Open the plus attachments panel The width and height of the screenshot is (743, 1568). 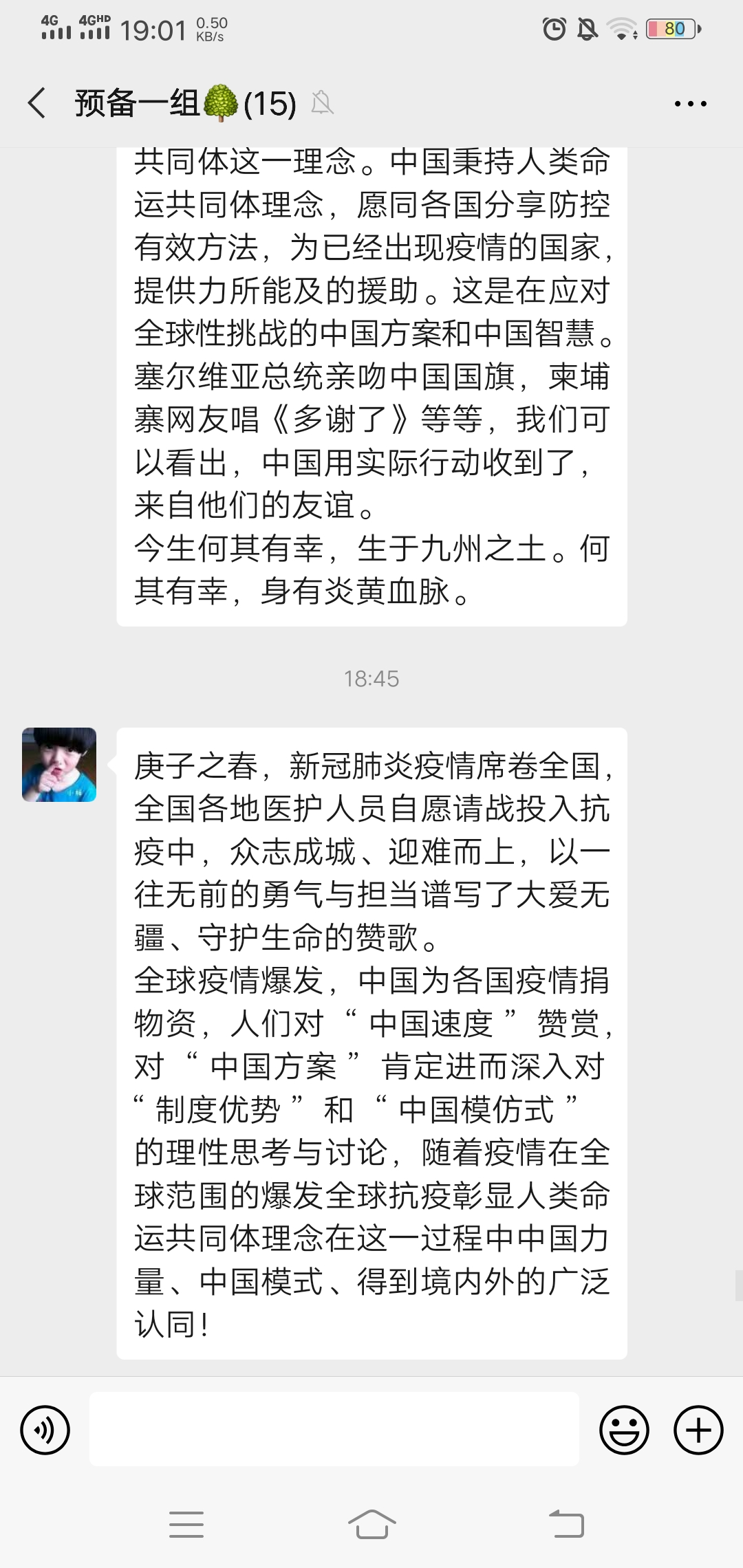click(x=698, y=1430)
